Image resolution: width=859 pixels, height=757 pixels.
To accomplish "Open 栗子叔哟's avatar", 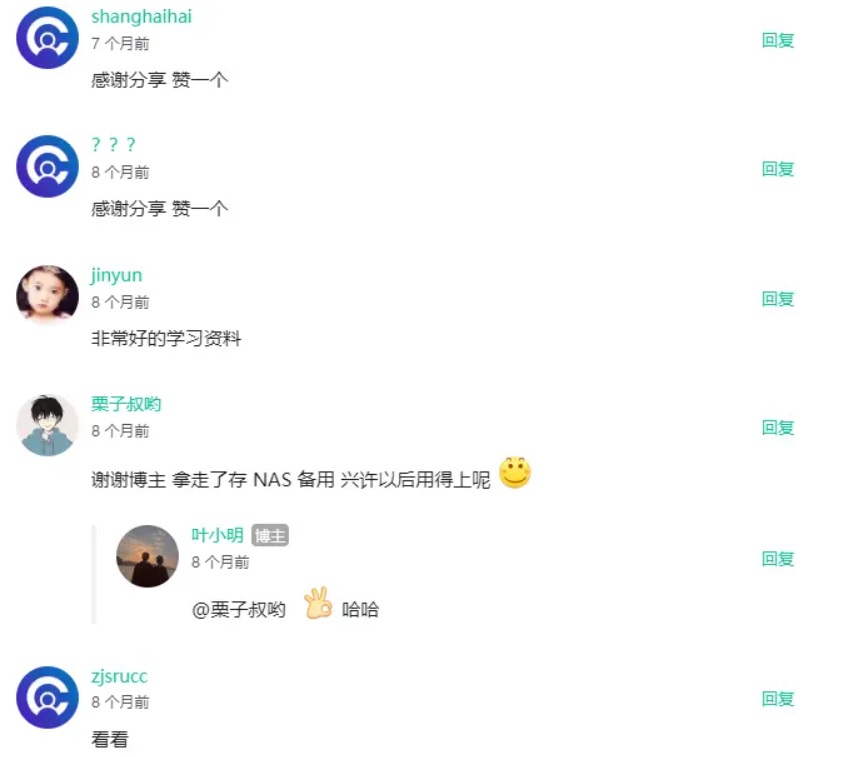I will click(x=47, y=425).
